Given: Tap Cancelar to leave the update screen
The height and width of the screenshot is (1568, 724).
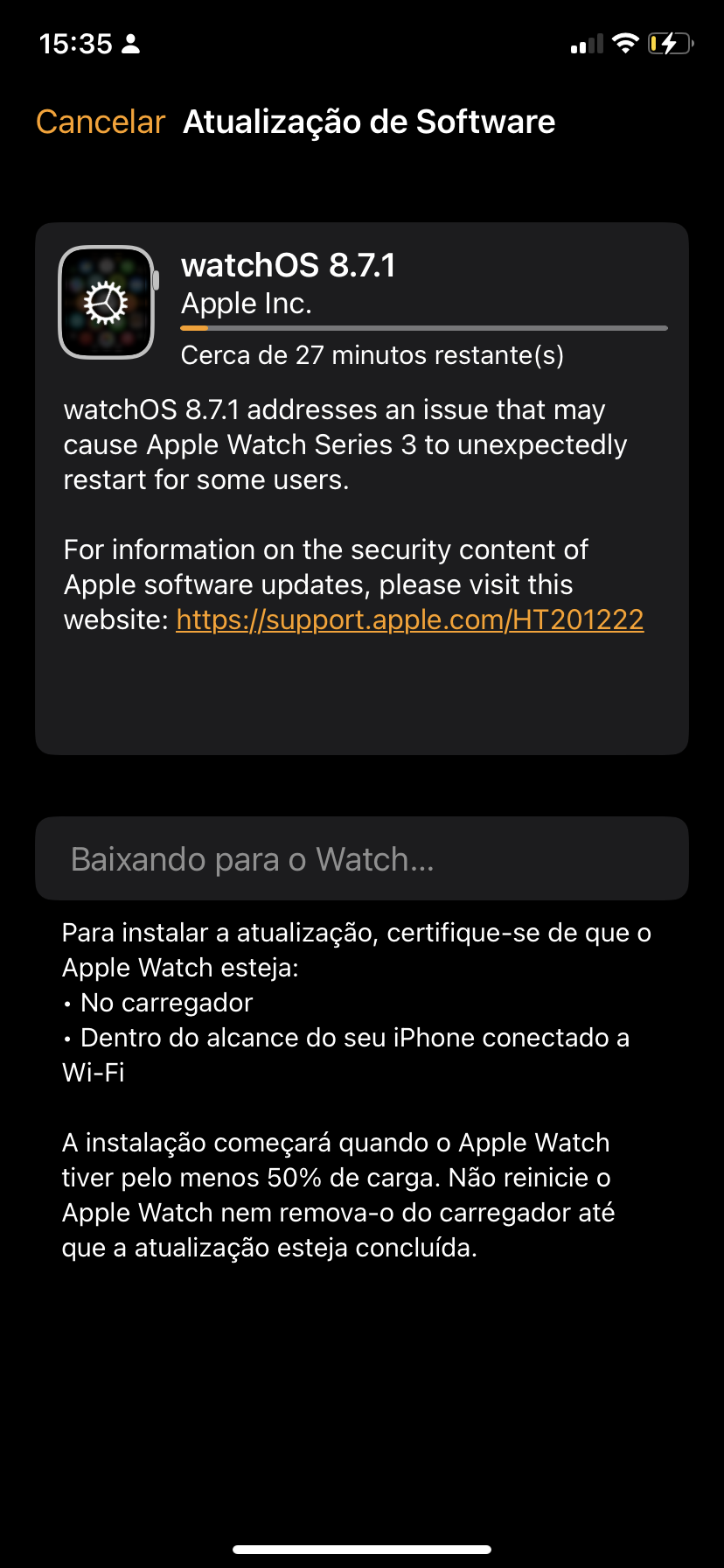Looking at the screenshot, I should point(101,122).
